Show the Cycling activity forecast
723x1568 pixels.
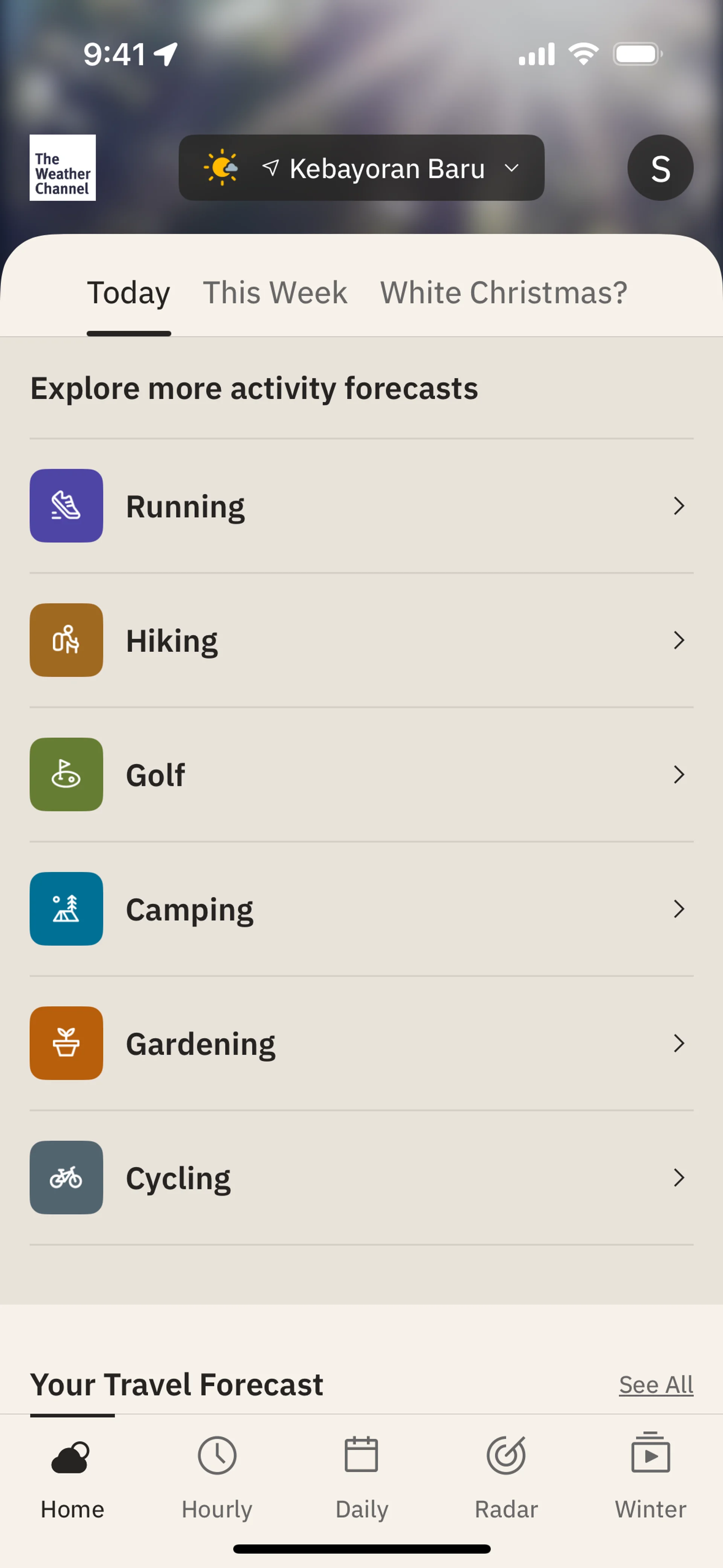[x=361, y=1178]
